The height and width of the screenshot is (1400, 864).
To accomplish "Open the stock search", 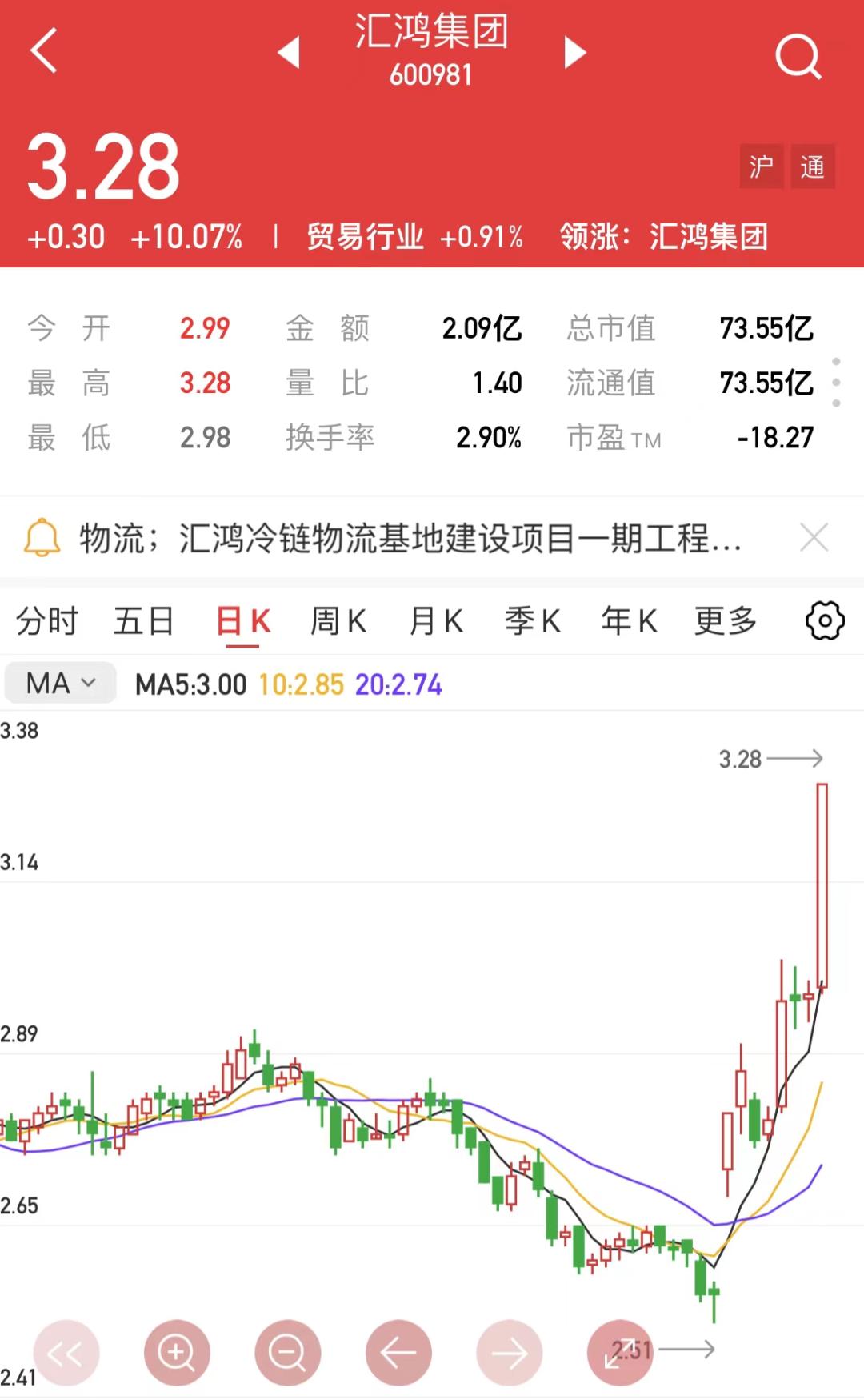I will coord(798,56).
